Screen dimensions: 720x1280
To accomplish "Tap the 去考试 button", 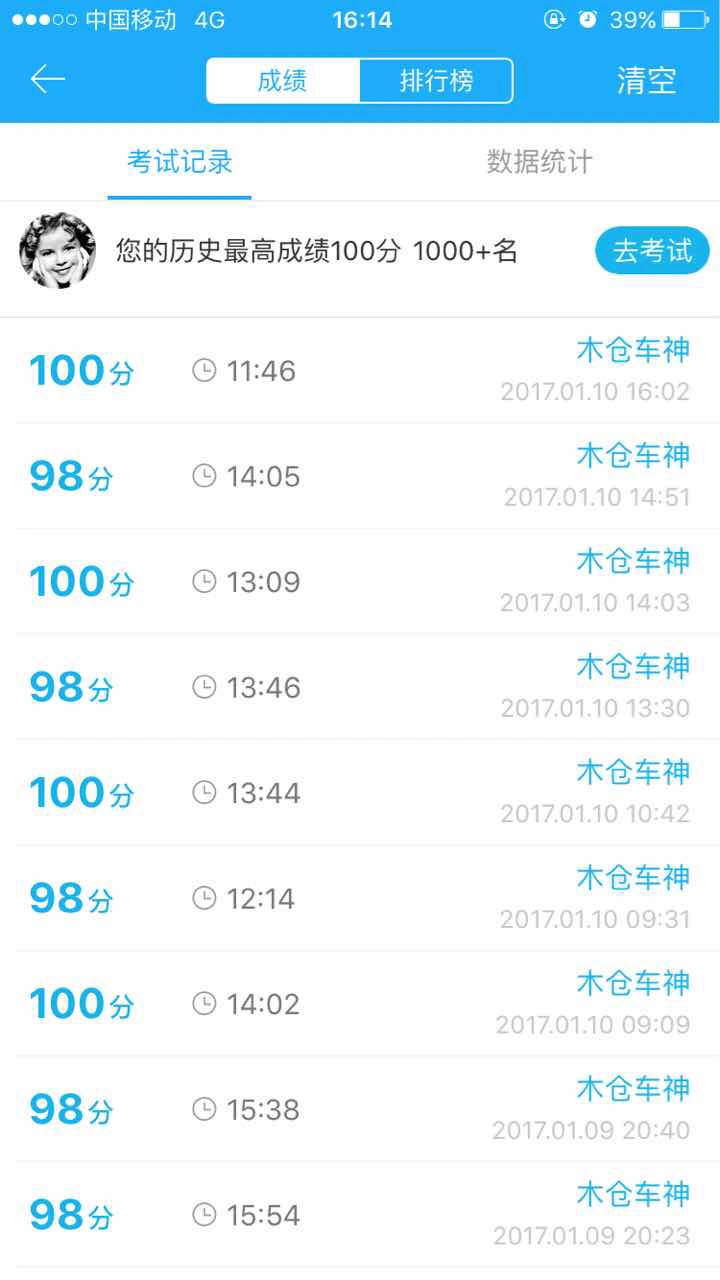I will (652, 251).
